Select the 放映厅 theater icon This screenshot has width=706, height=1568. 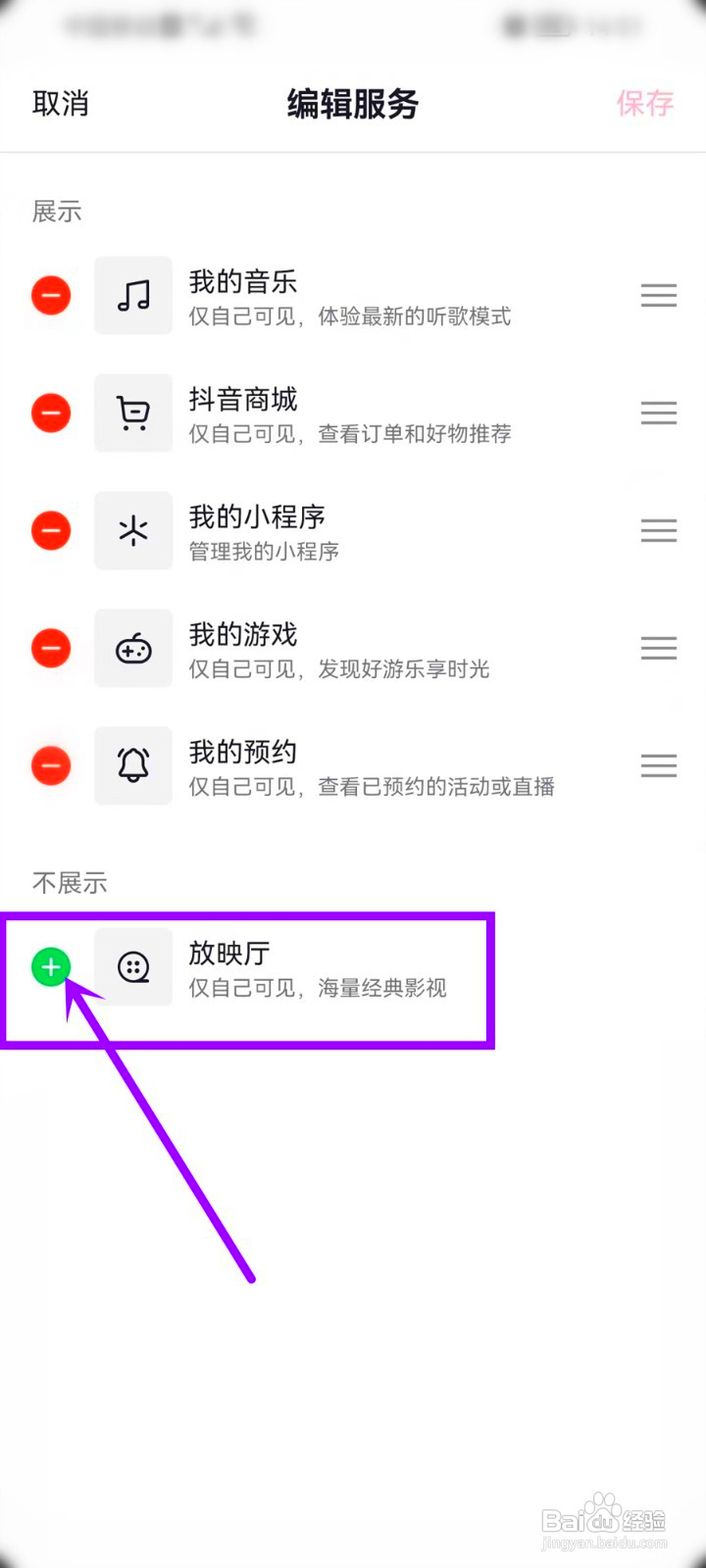click(x=133, y=967)
